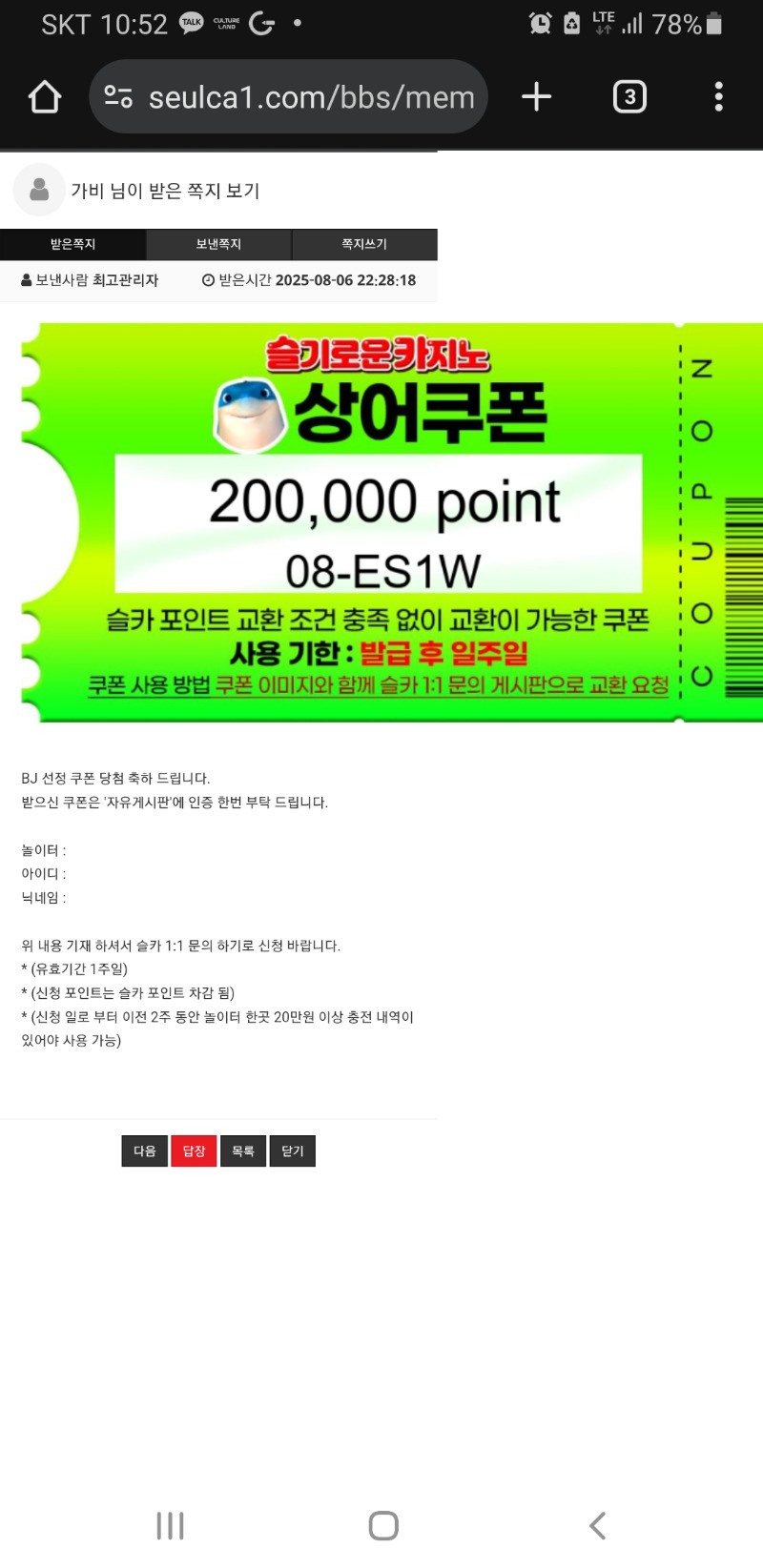
Task: Open a new browser tab
Action: click(x=536, y=96)
